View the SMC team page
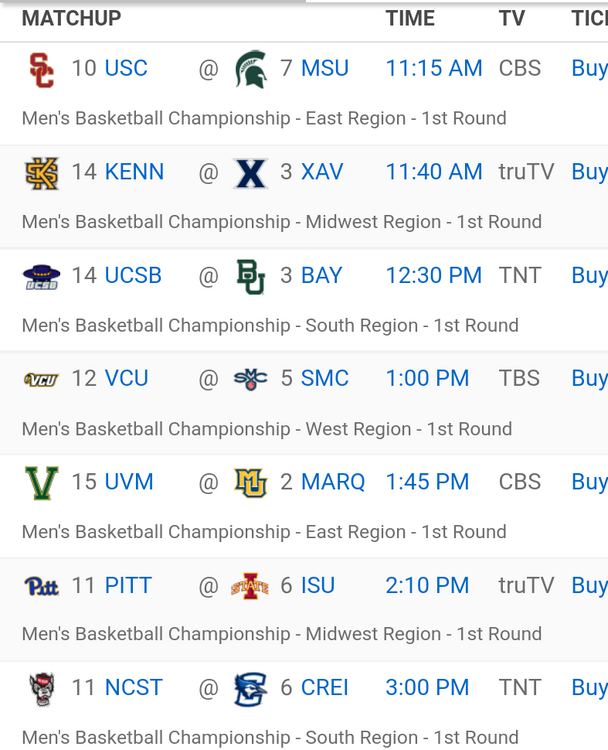Image resolution: width=608 pixels, height=750 pixels. tap(325, 378)
